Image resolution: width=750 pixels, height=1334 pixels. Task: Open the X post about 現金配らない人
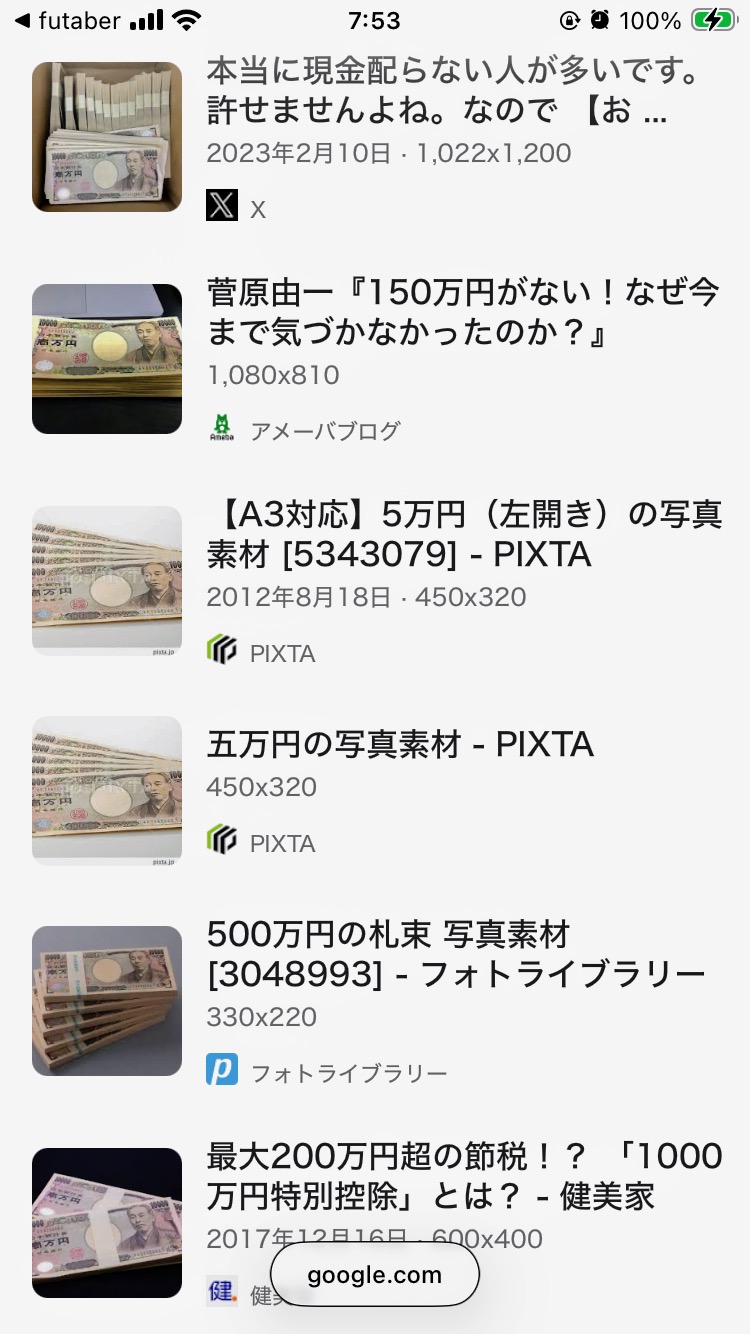click(450, 91)
